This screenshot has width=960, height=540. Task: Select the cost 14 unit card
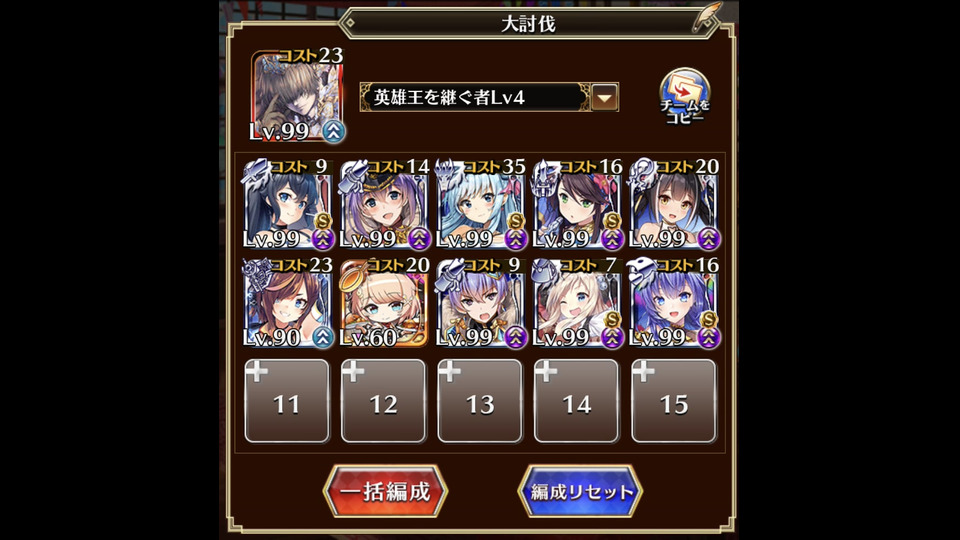tap(383, 205)
